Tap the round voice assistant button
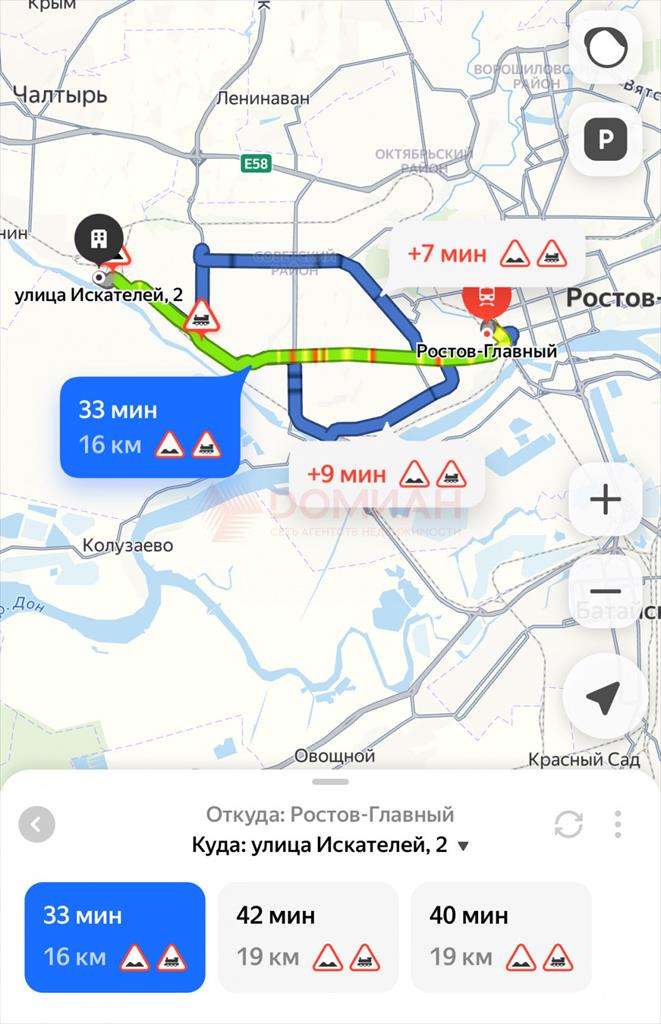This screenshot has height=1024, width=661. (605, 49)
